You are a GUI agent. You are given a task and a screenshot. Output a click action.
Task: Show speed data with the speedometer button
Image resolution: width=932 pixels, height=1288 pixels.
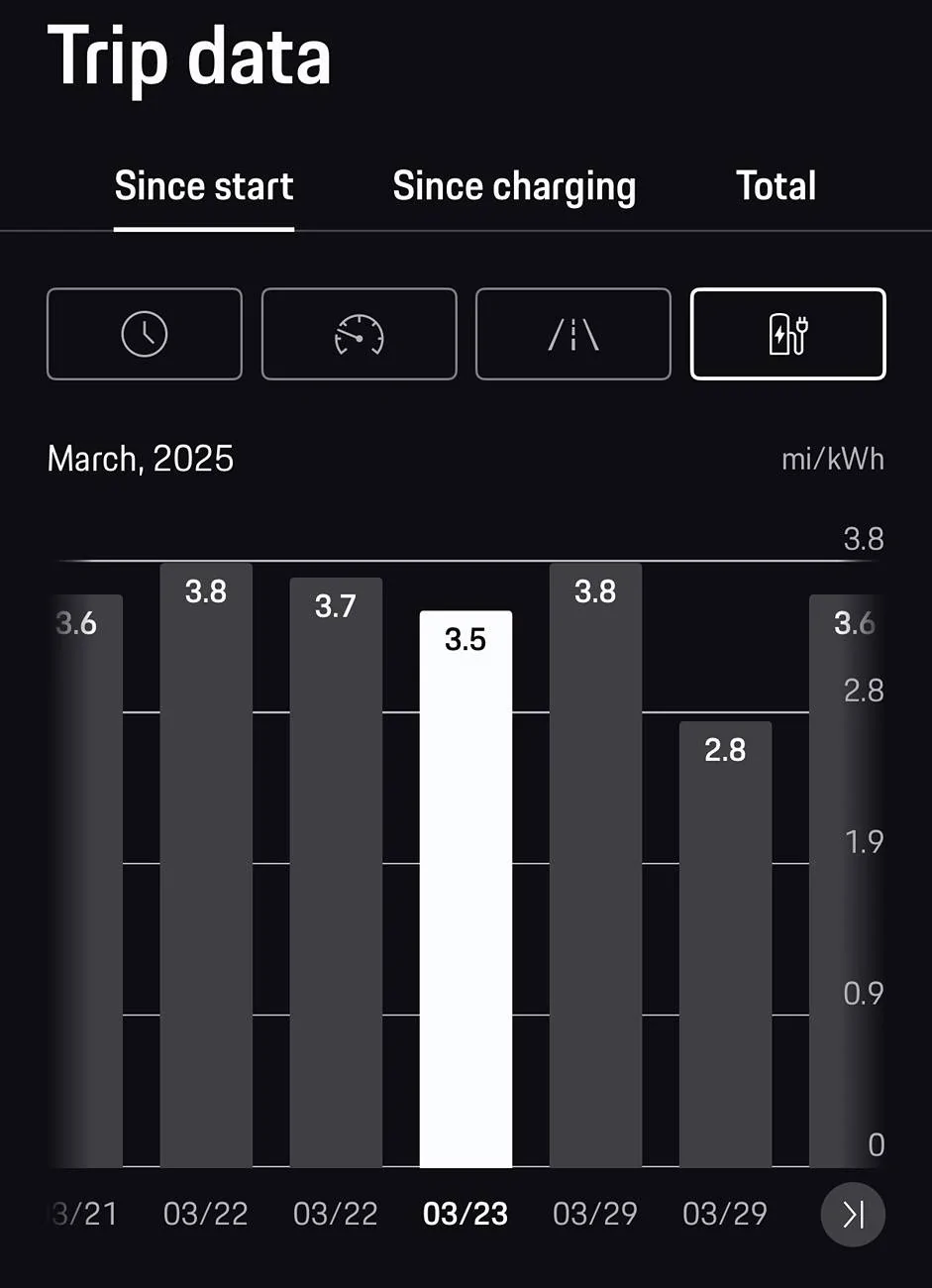[359, 334]
